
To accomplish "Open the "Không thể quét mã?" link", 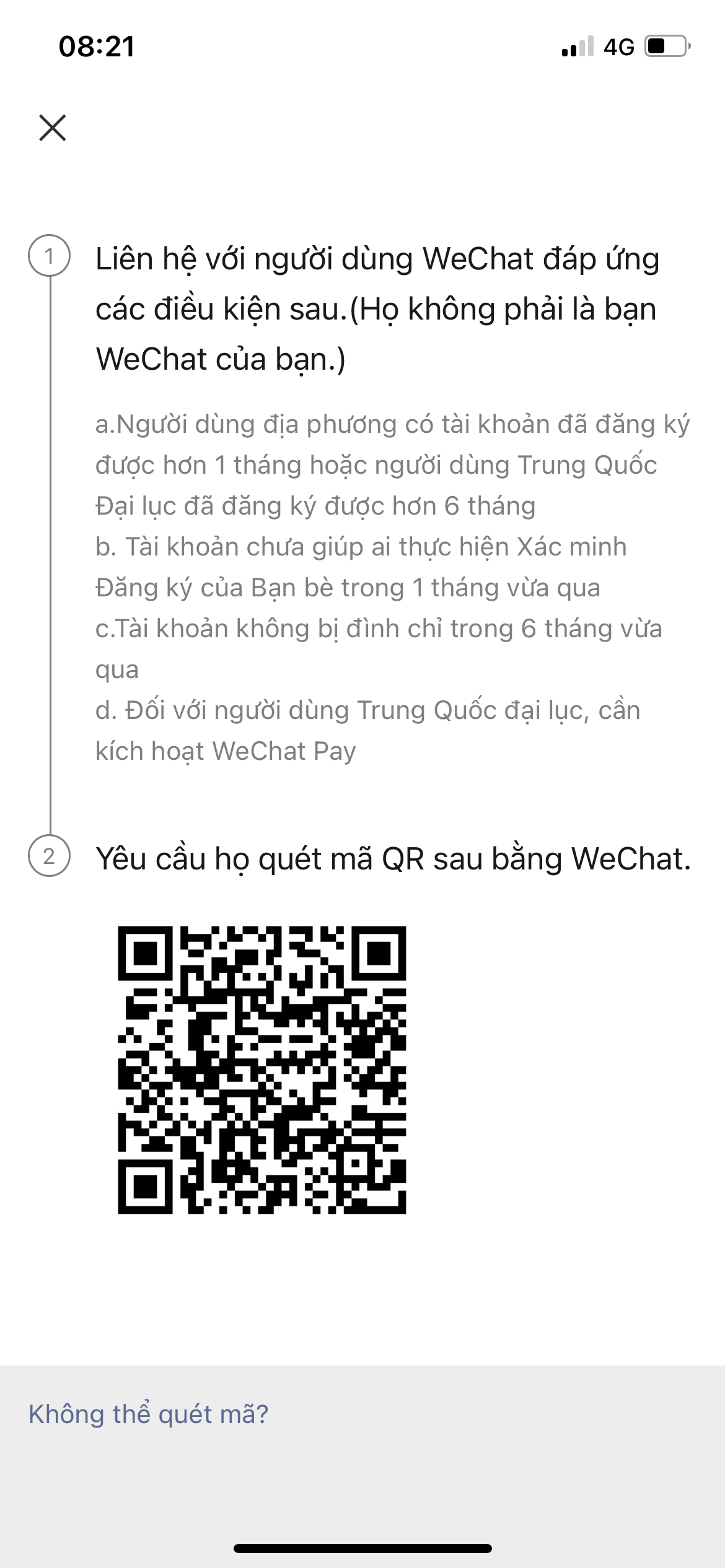I will click(x=149, y=1414).
